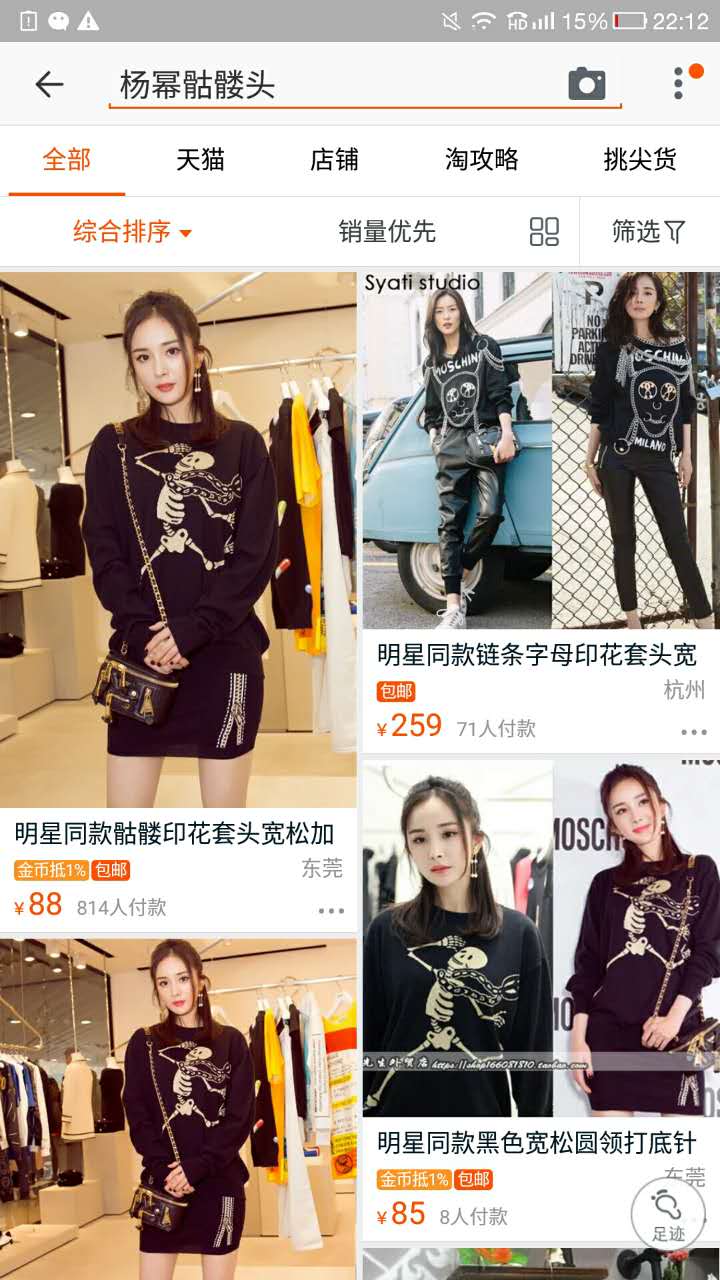Tap the more options dots on ¥88 listing
The image size is (720, 1280).
[327, 908]
